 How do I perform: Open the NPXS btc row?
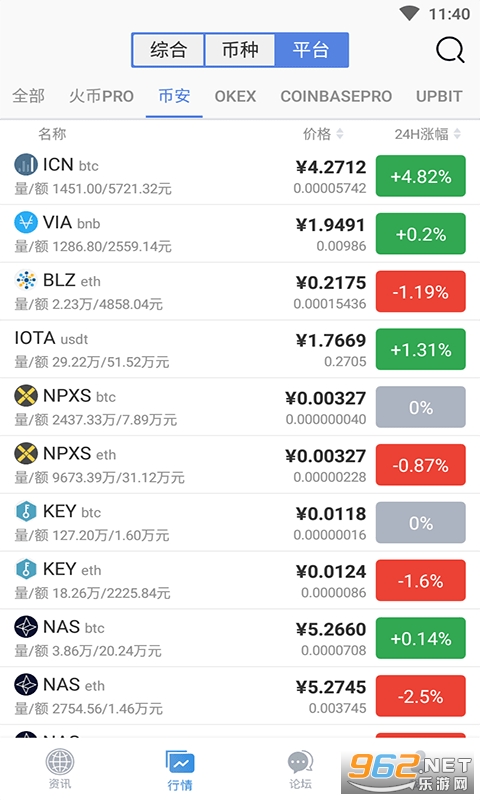click(x=240, y=407)
